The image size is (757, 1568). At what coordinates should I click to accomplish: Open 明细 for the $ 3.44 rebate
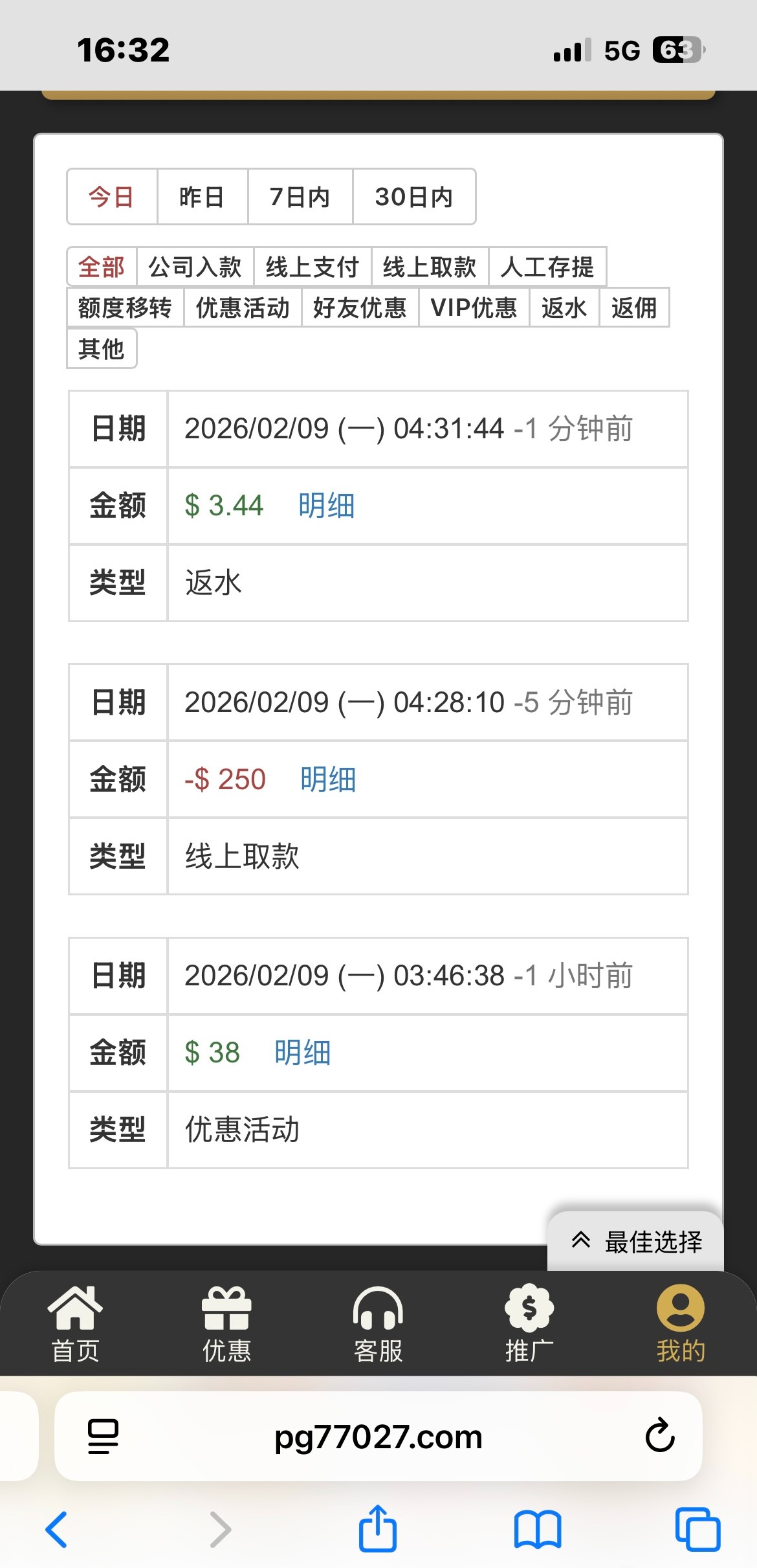pos(326,506)
